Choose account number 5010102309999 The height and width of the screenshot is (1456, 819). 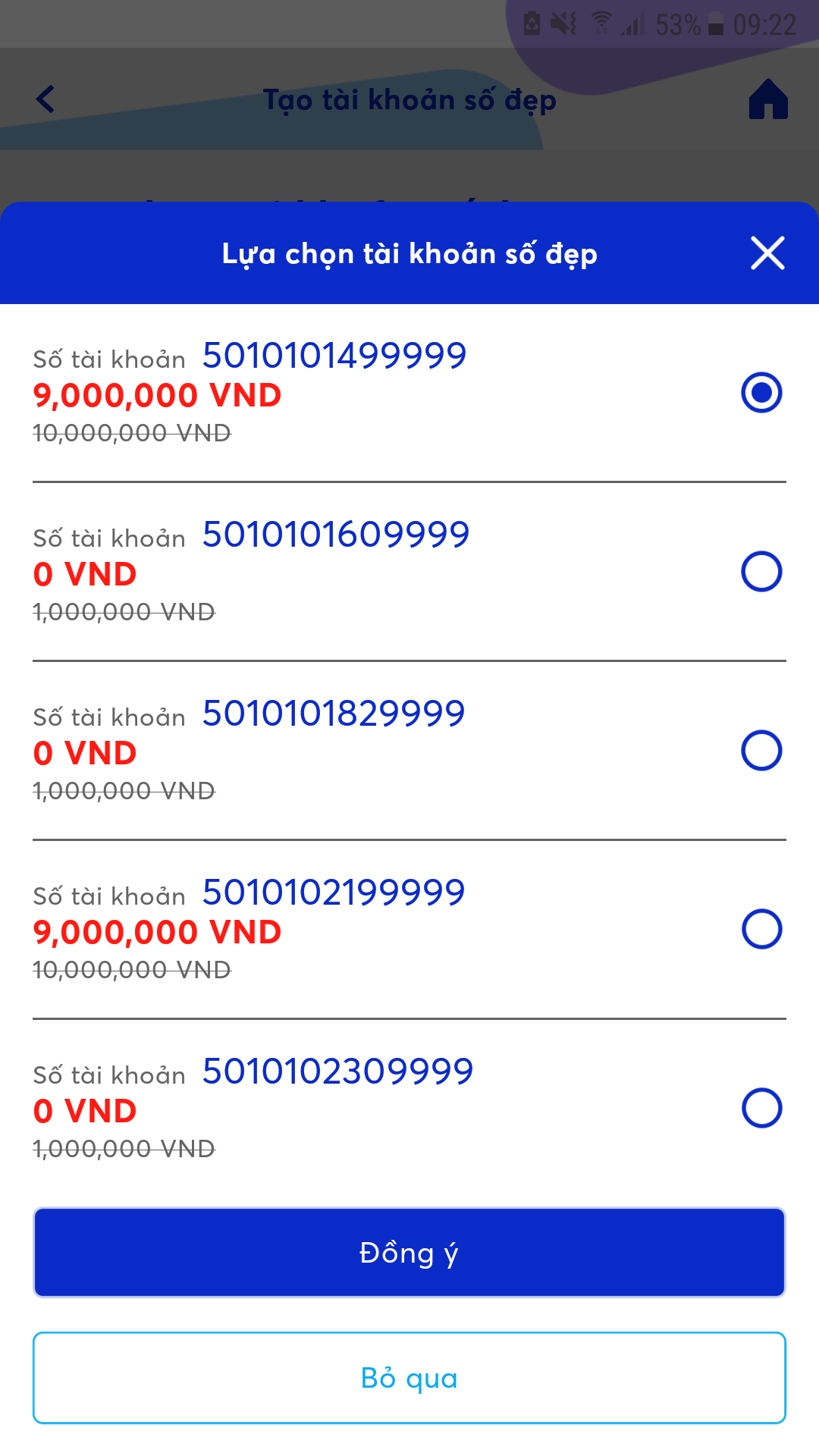pos(761,1109)
